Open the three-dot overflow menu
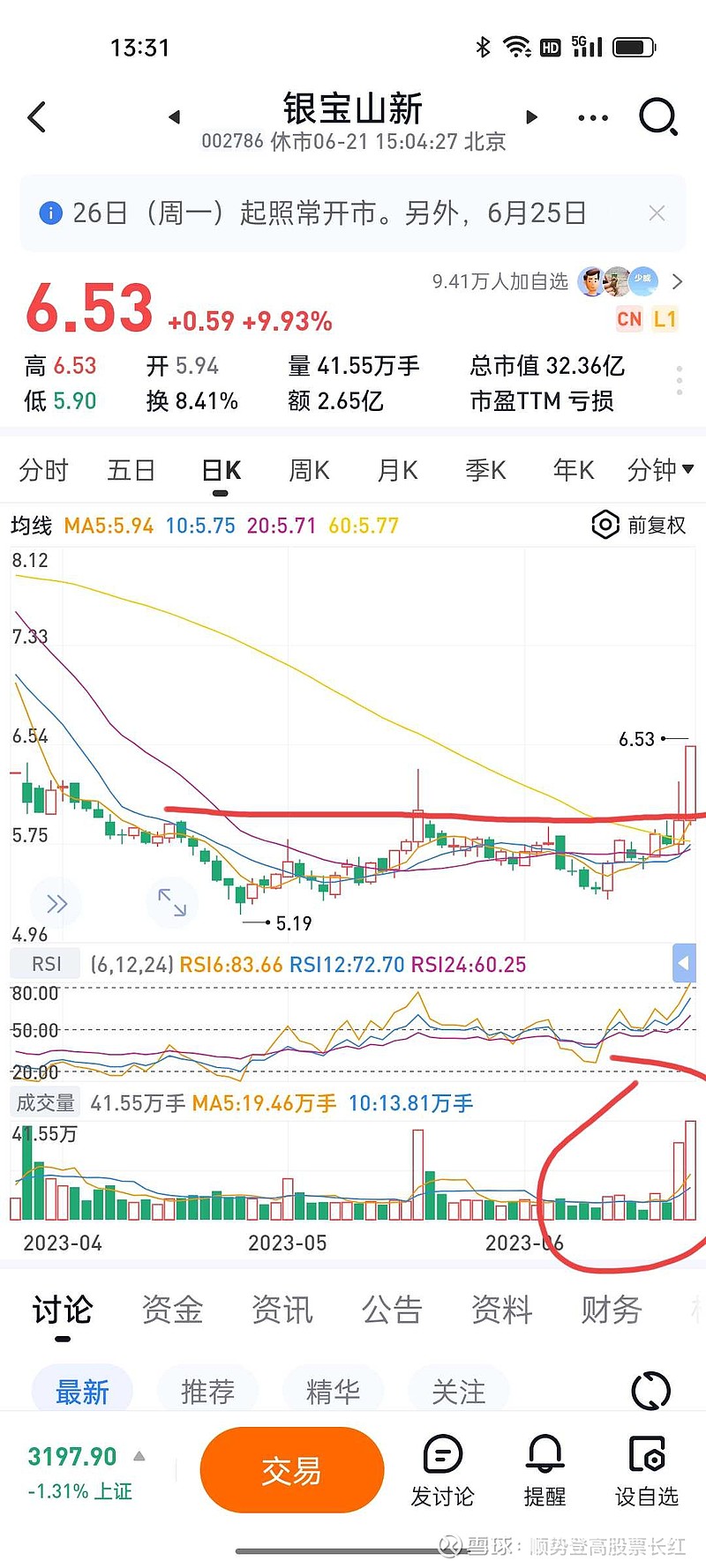 593,117
